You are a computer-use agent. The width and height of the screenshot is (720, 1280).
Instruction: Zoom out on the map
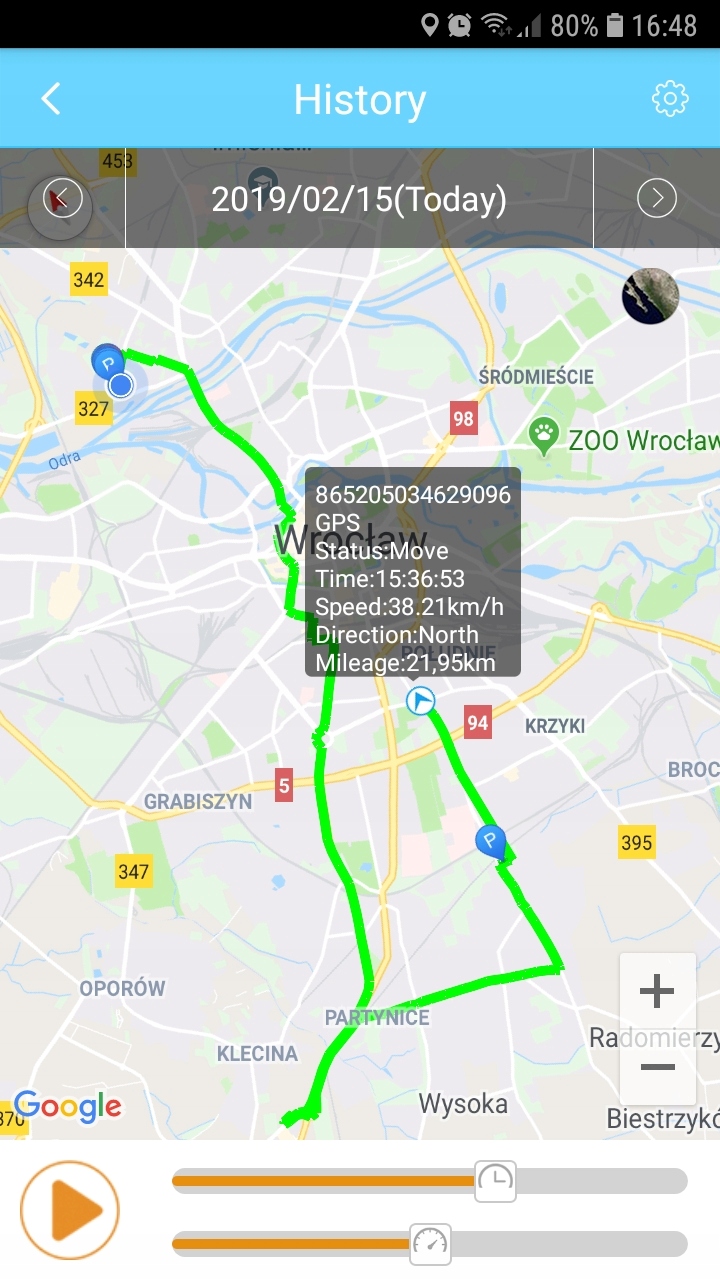[x=657, y=1067]
